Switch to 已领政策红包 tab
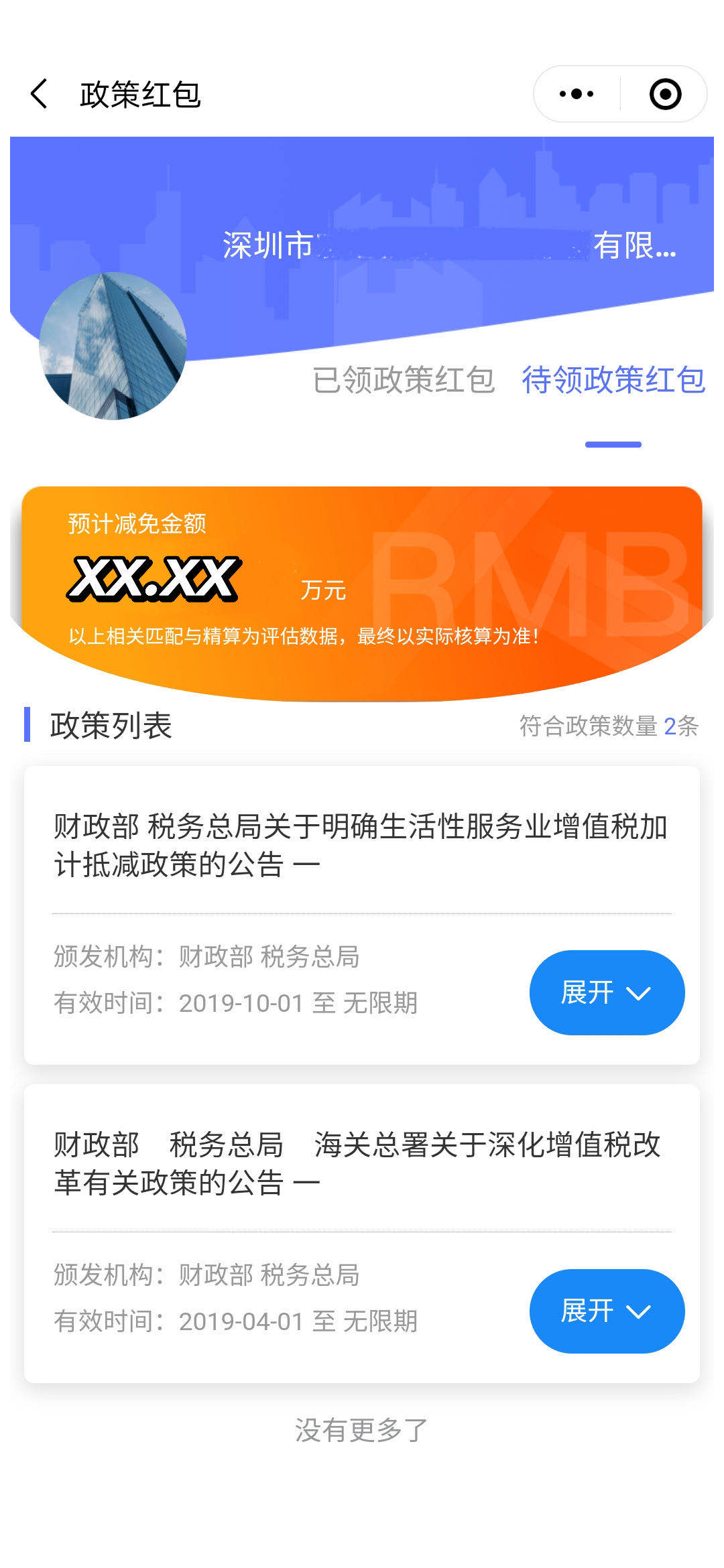724x1568 pixels. tap(404, 380)
